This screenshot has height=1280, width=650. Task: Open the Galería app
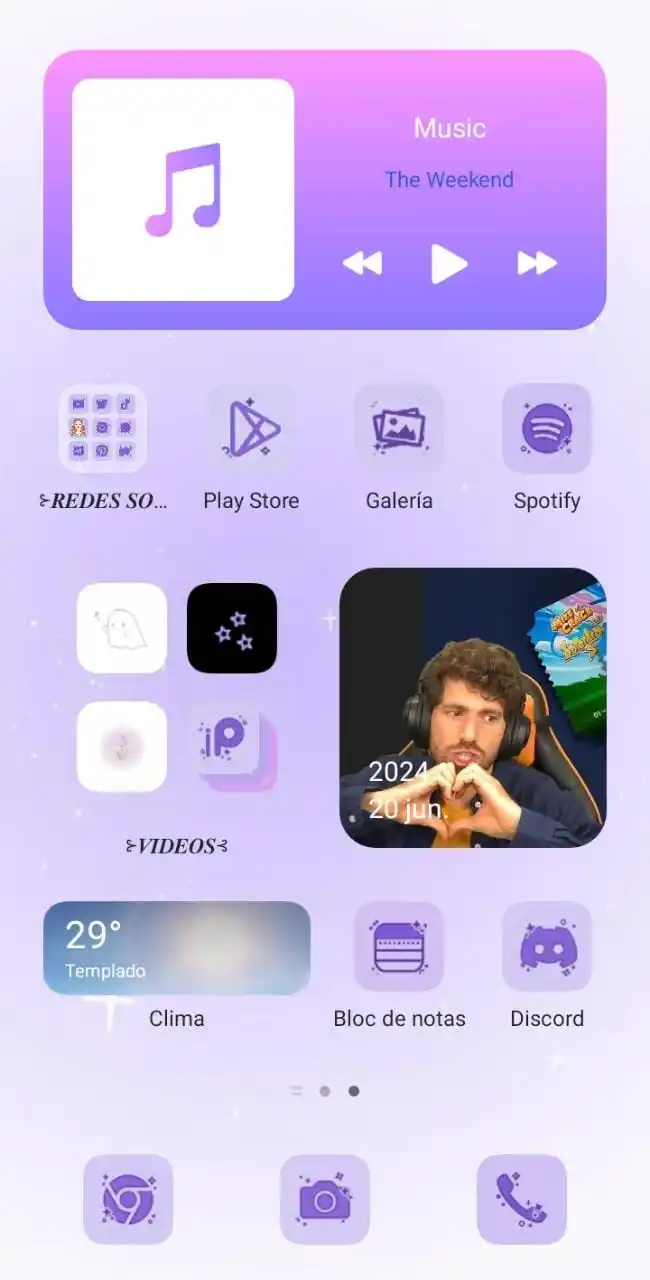click(x=399, y=429)
